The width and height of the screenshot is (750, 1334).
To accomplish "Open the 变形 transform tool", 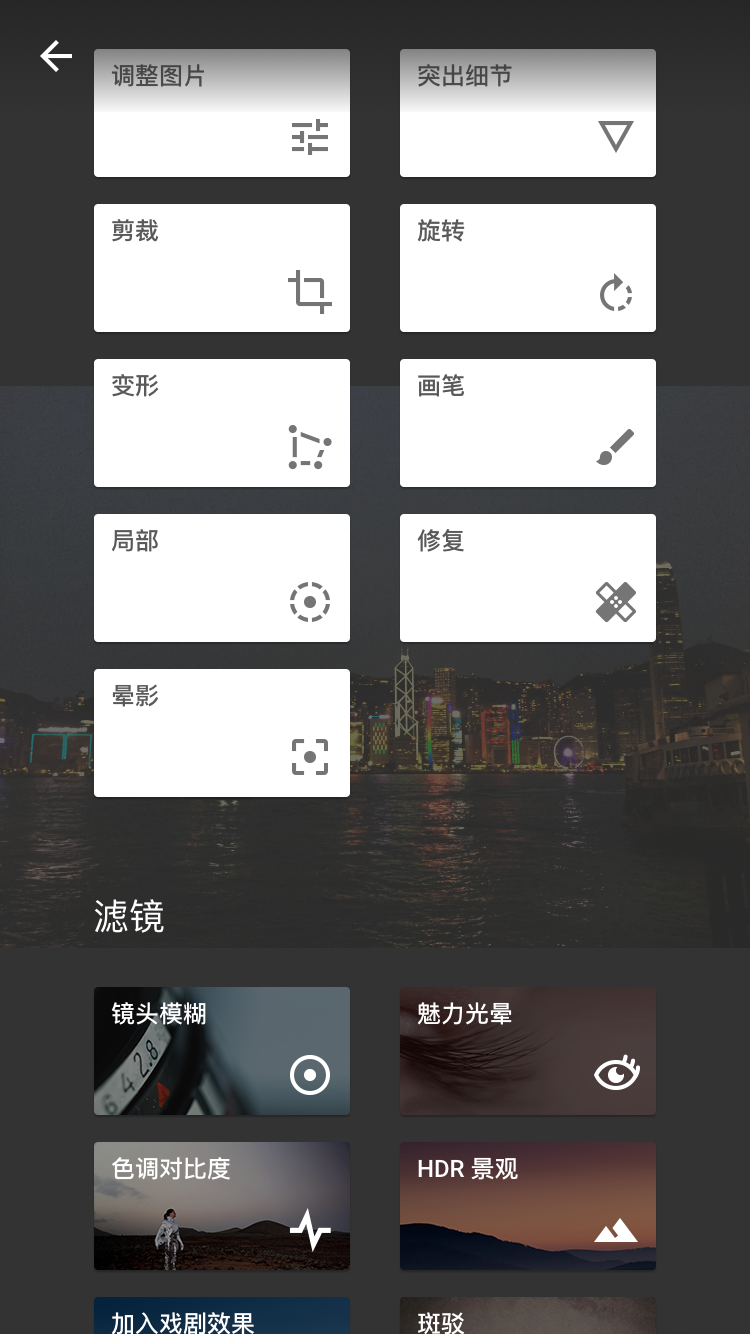I will pos(222,423).
